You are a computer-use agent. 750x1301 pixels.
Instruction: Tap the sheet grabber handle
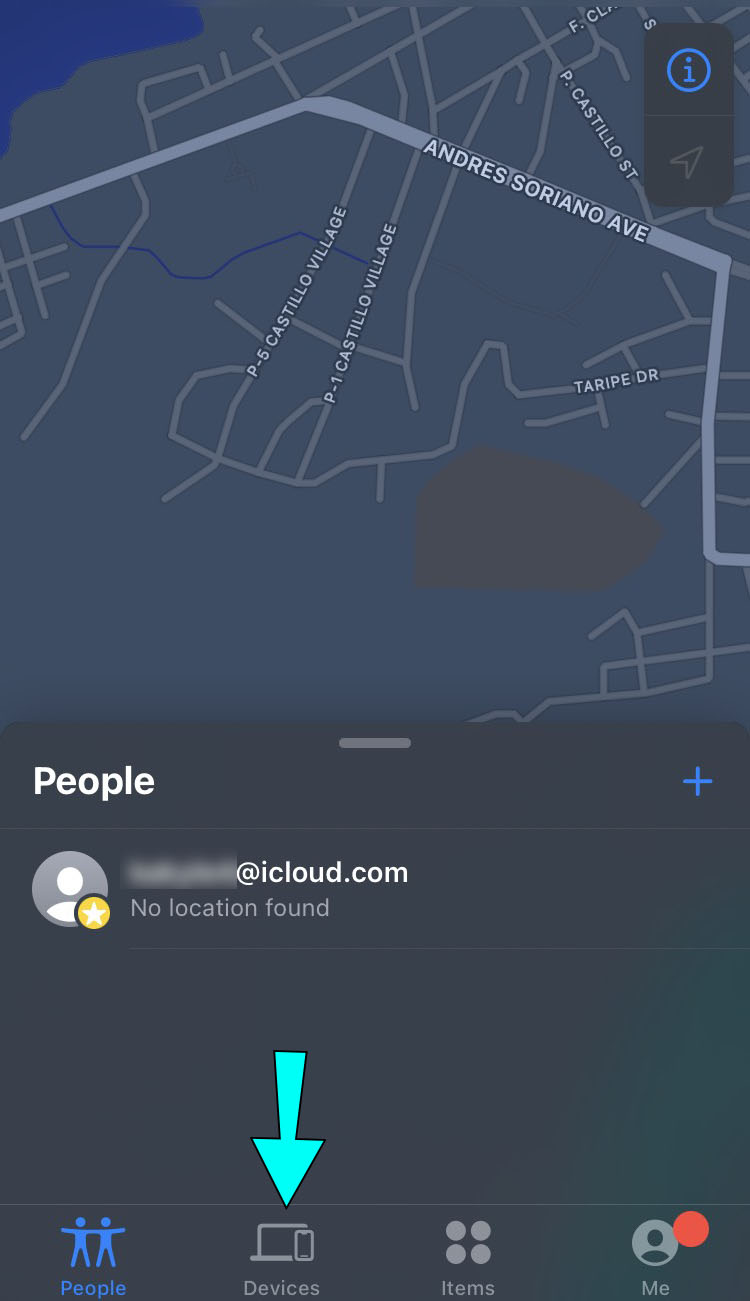(375, 743)
